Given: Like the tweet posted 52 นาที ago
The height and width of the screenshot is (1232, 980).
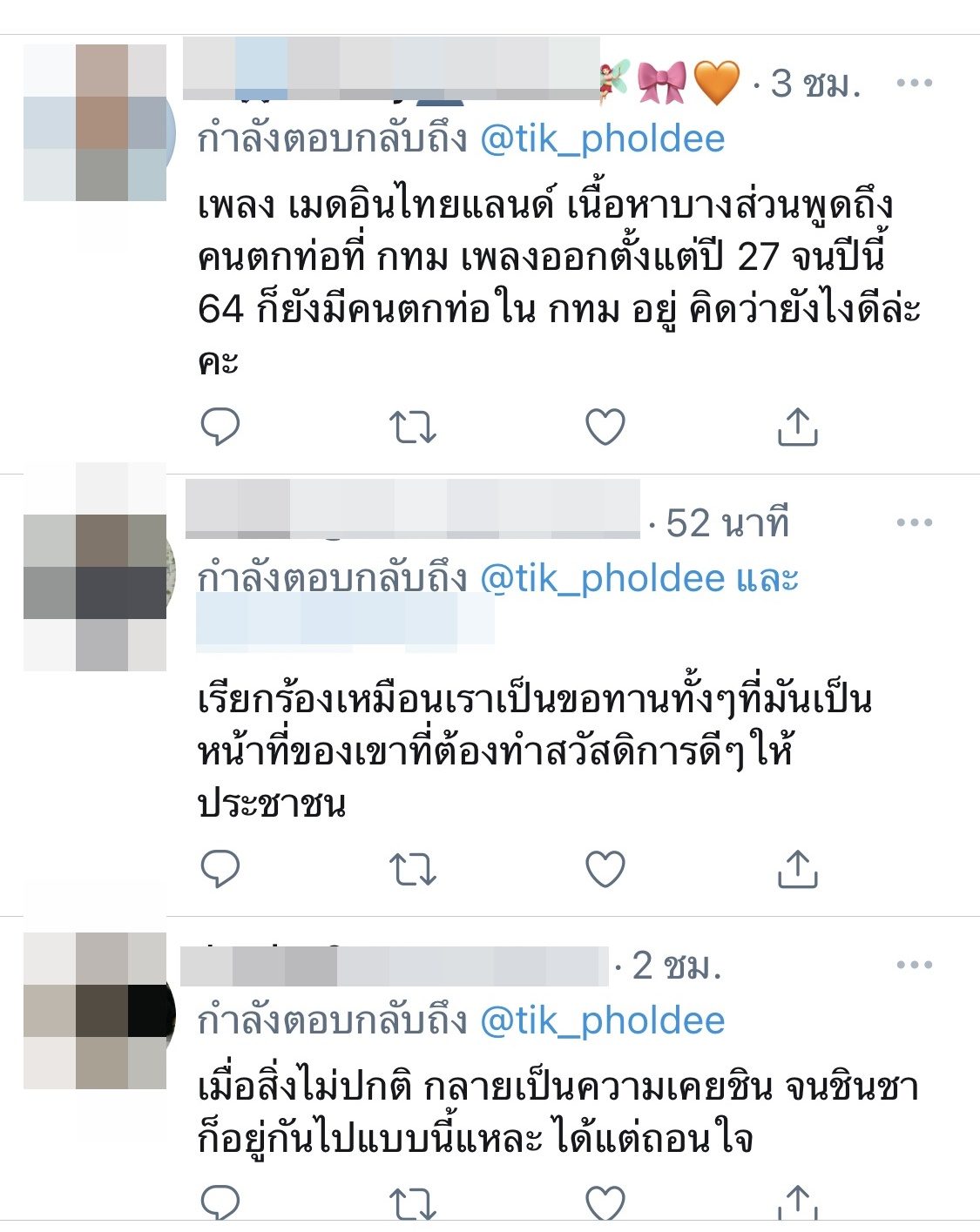Looking at the screenshot, I should pyautogui.click(x=605, y=868).
